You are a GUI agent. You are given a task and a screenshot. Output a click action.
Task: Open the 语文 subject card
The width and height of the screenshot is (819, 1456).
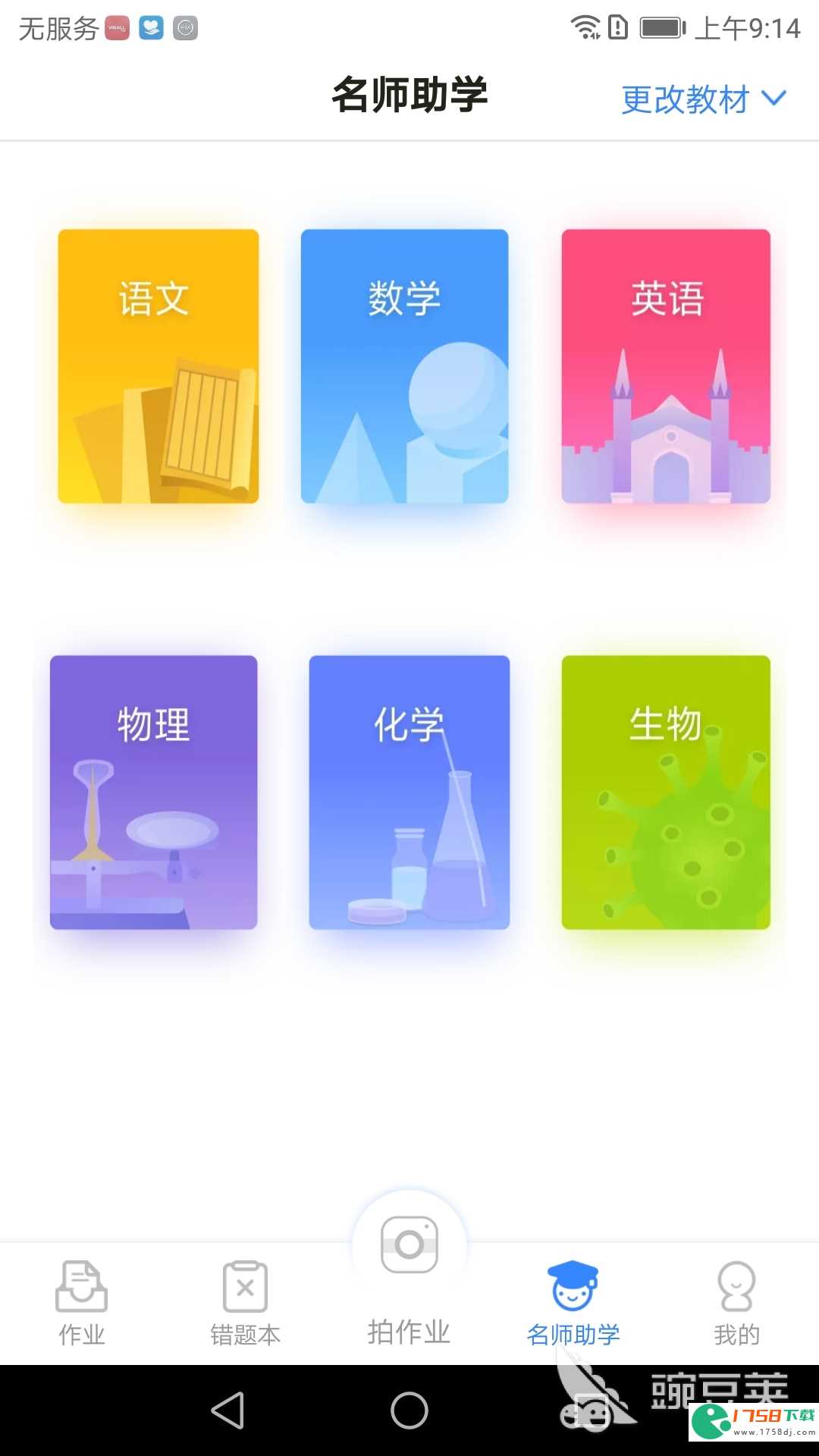point(158,366)
